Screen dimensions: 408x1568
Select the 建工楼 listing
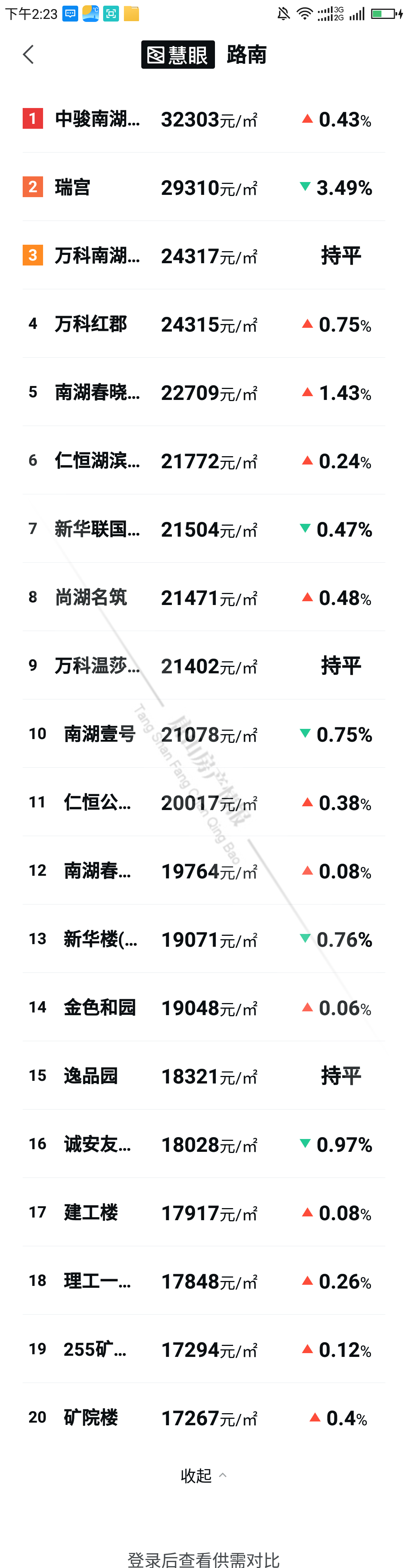203,1213
